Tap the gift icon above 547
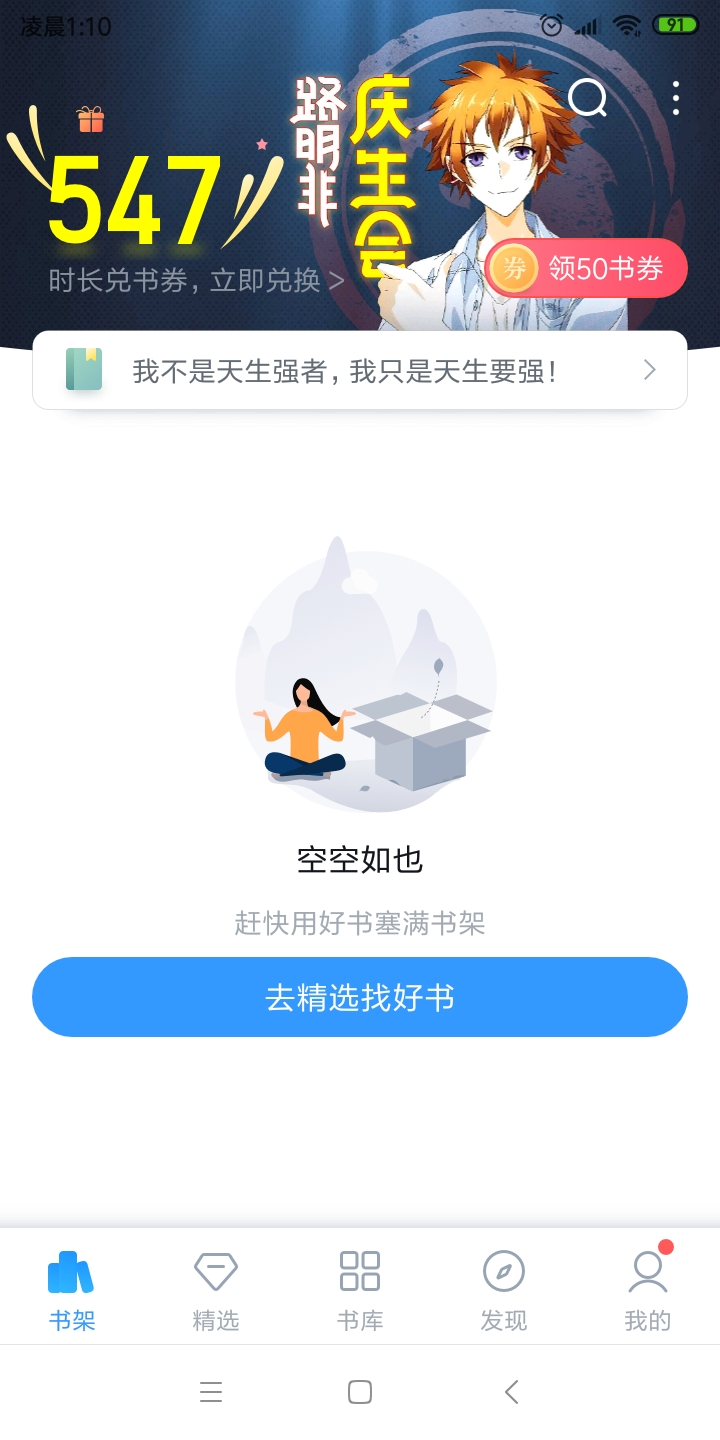Screen dimensions: 720x1440 coord(91,121)
